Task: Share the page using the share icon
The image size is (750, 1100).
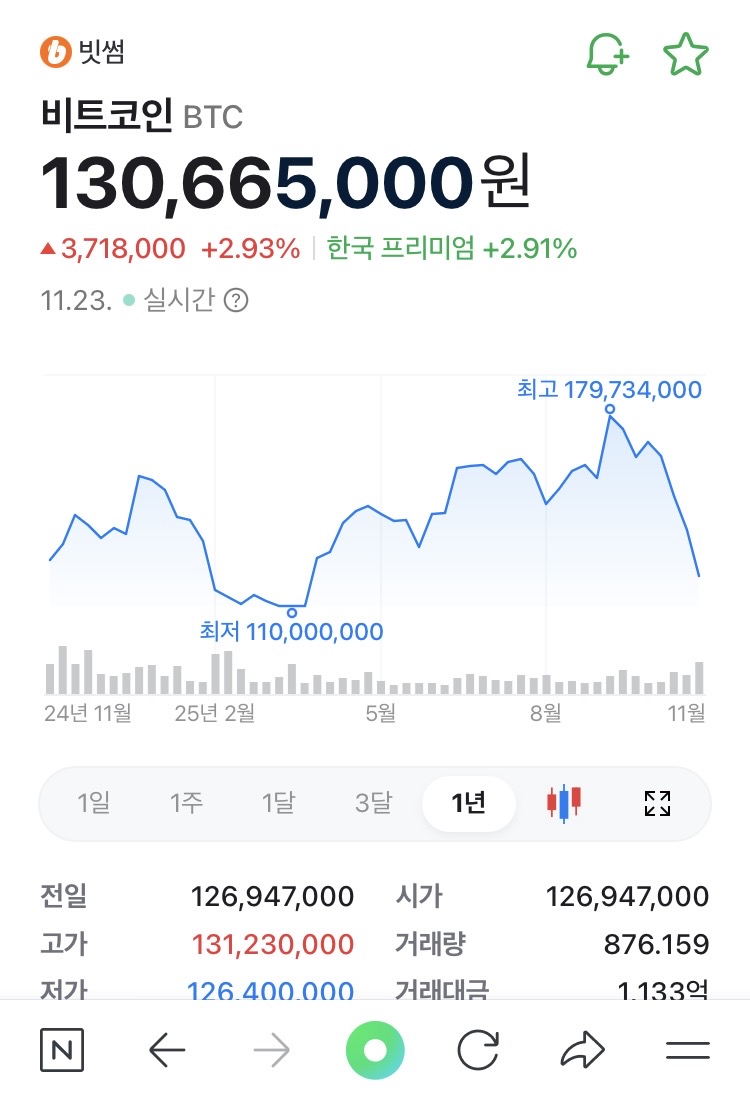Action: coord(583,1049)
